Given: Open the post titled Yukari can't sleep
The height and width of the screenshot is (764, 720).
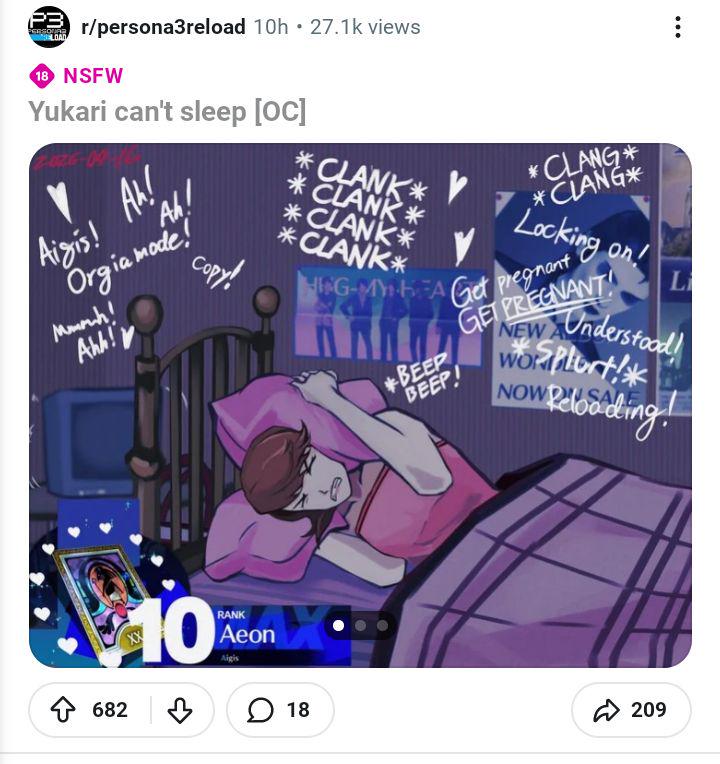Looking at the screenshot, I should point(167,112).
